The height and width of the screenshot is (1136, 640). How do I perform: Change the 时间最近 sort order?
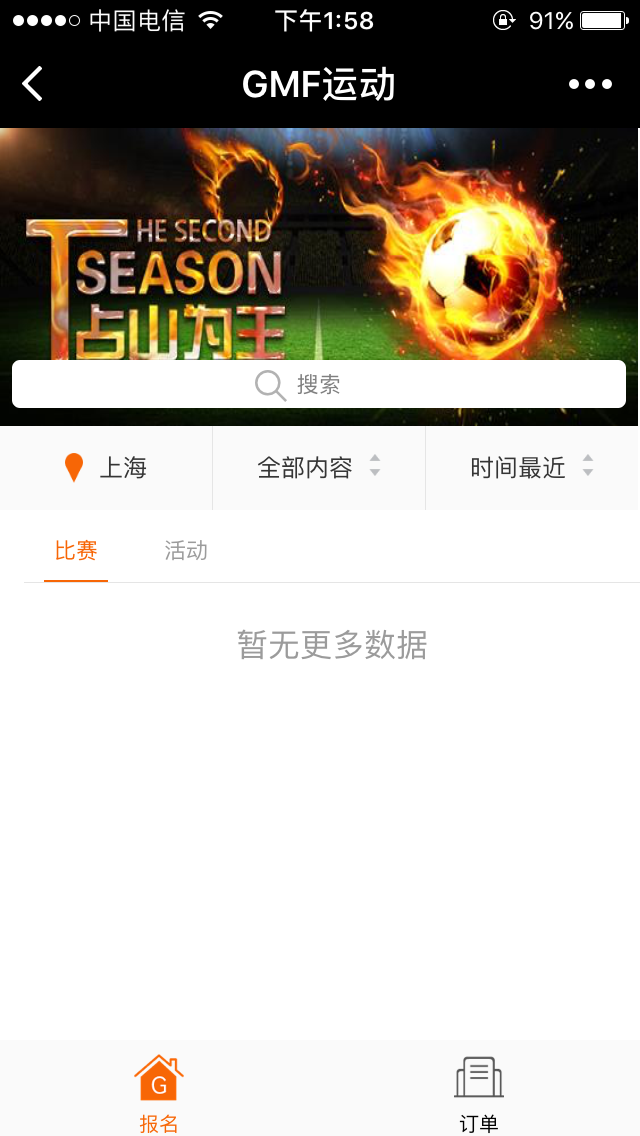pyautogui.click(x=531, y=468)
